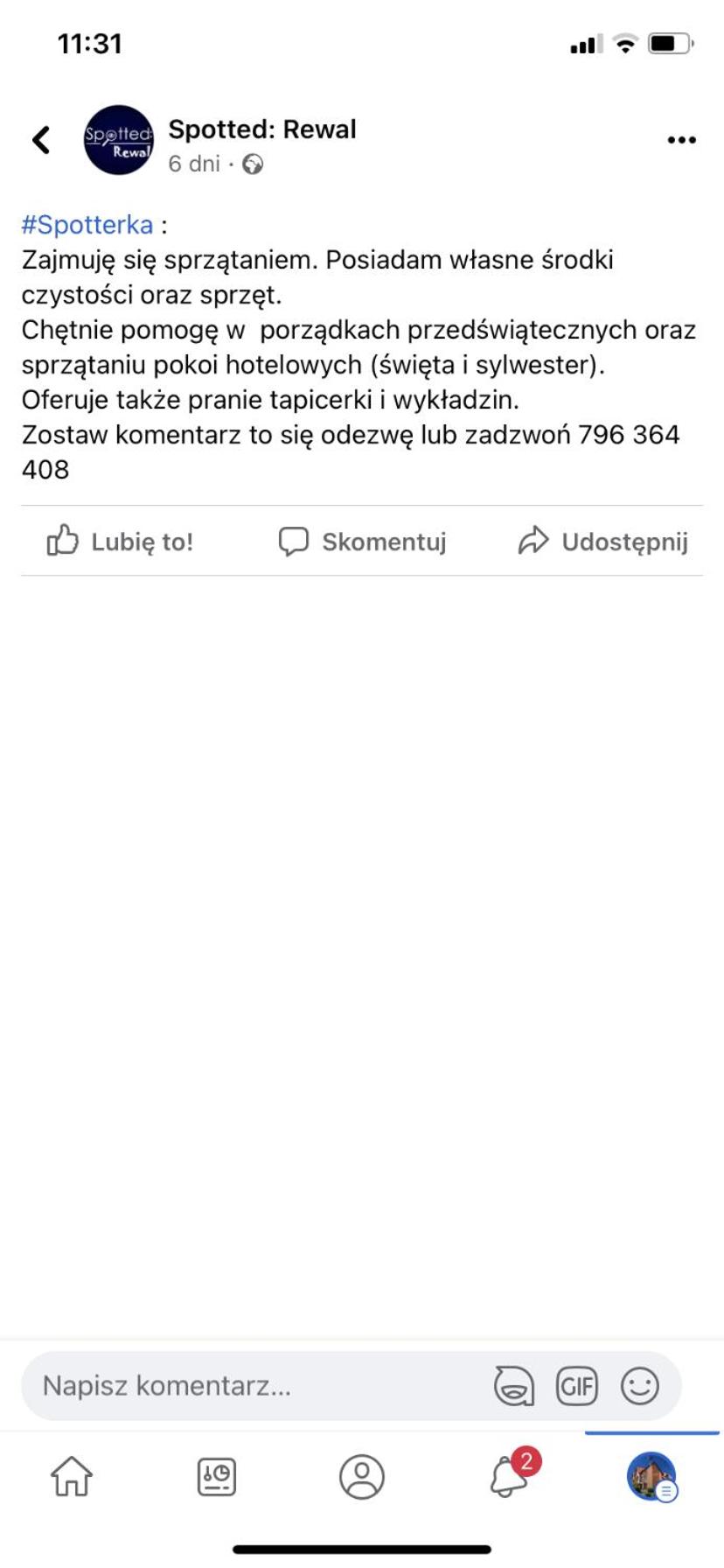
Task: Share the post via Udostępnij
Action: pos(603,542)
